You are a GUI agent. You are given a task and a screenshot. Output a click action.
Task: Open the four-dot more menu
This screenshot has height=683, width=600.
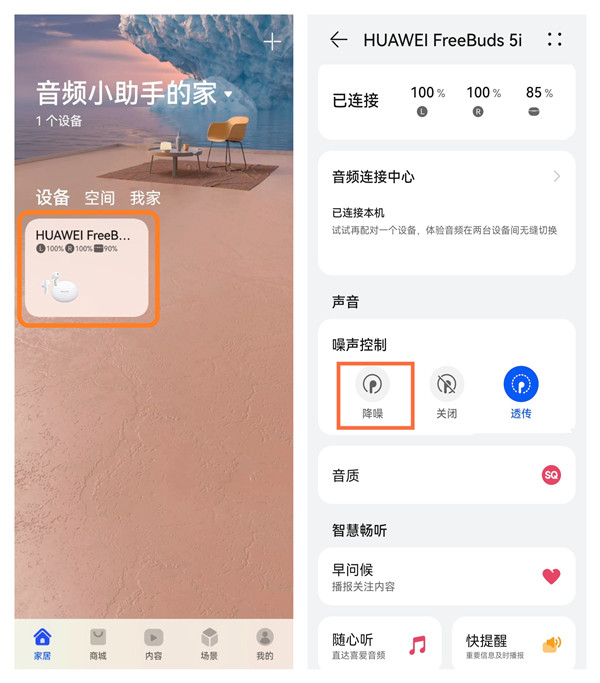(x=555, y=40)
